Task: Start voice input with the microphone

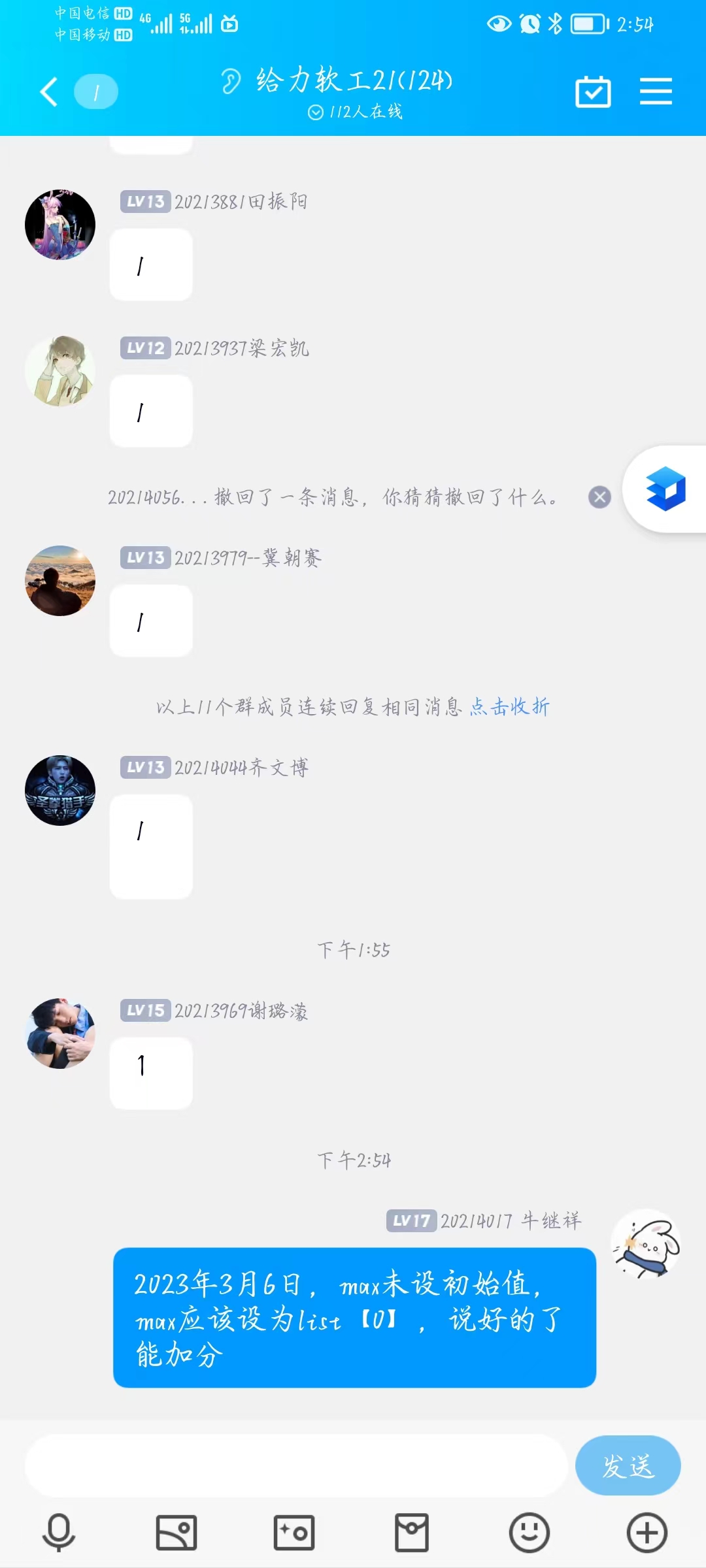Action: point(59,1532)
